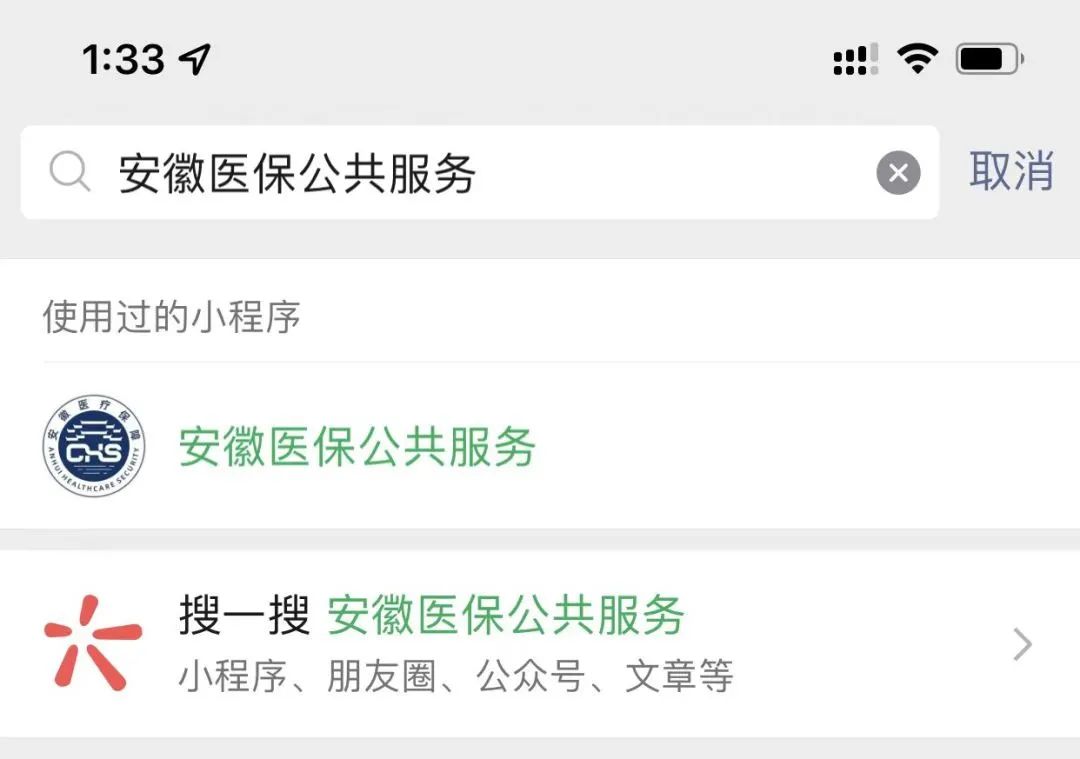Clear the search text with the X icon
Image resolution: width=1080 pixels, height=759 pixels.
(x=898, y=173)
